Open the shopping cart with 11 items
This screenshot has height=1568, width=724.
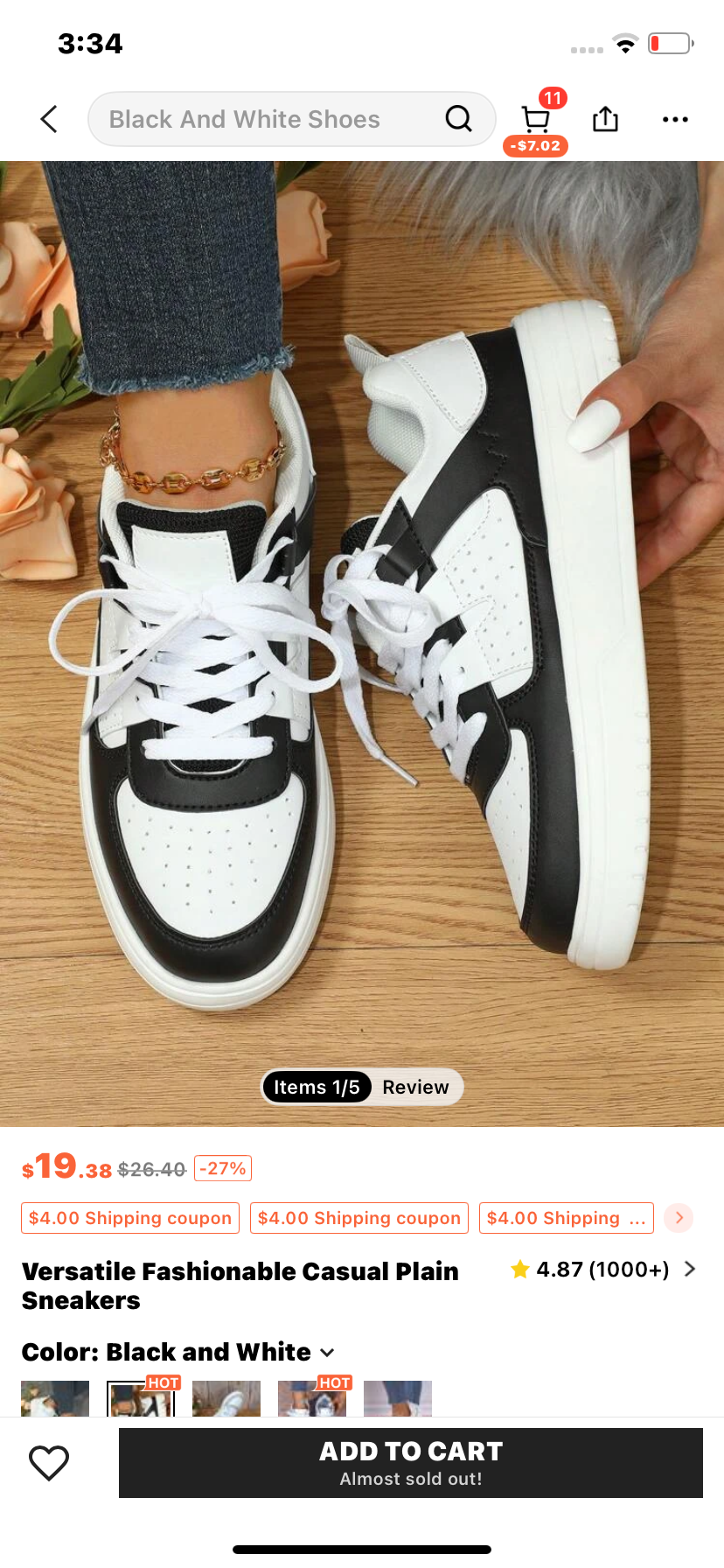pos(535,121)
